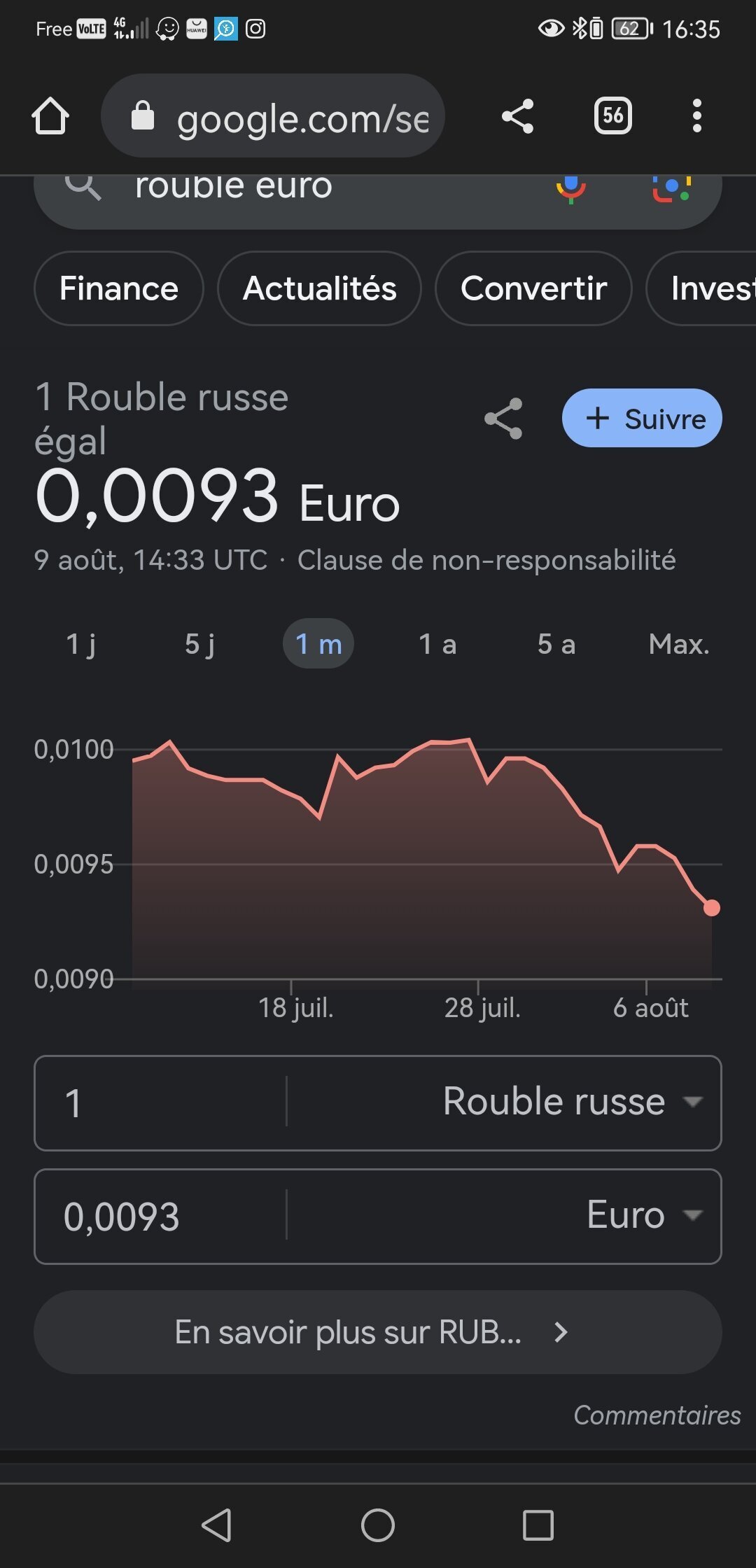Open the Clause de non-responsabilité link

point(486,560)
